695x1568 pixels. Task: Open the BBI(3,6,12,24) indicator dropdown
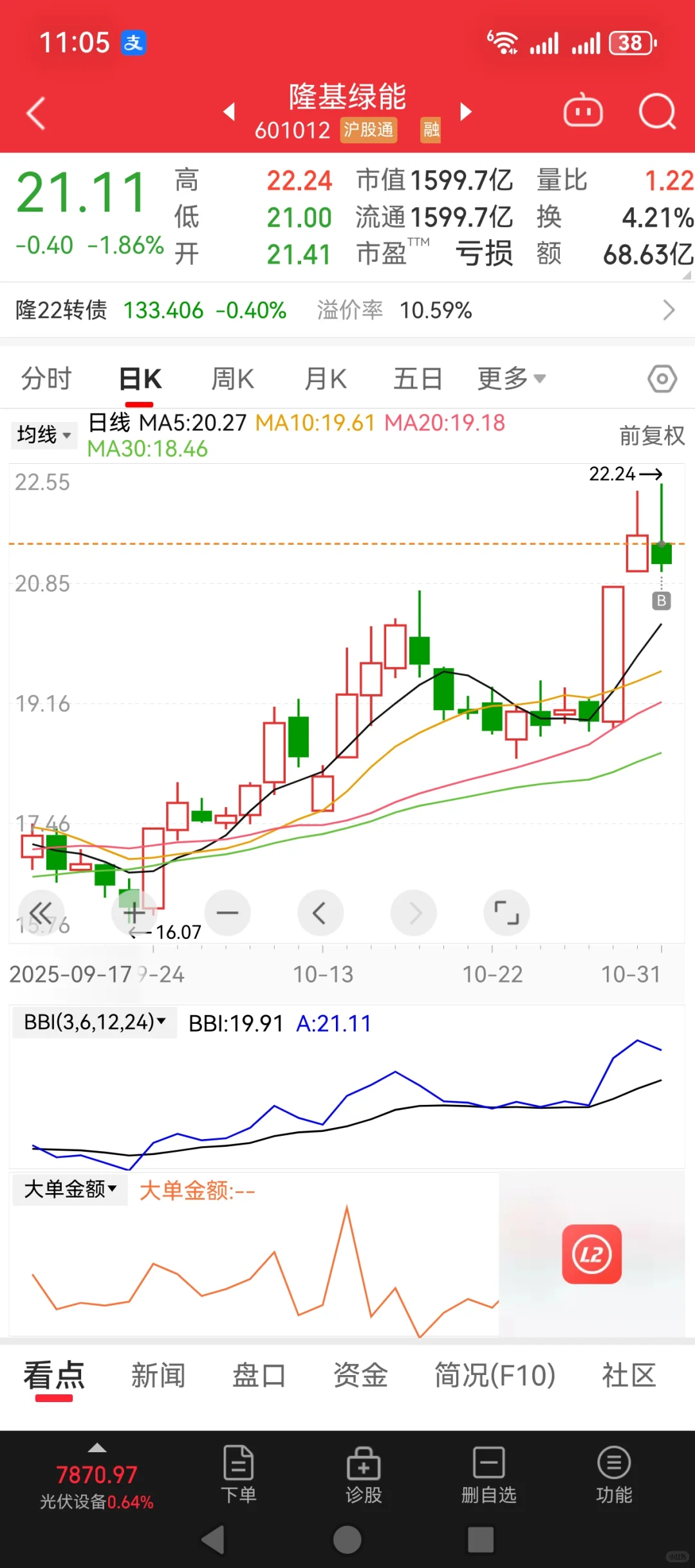point(95,1022)
